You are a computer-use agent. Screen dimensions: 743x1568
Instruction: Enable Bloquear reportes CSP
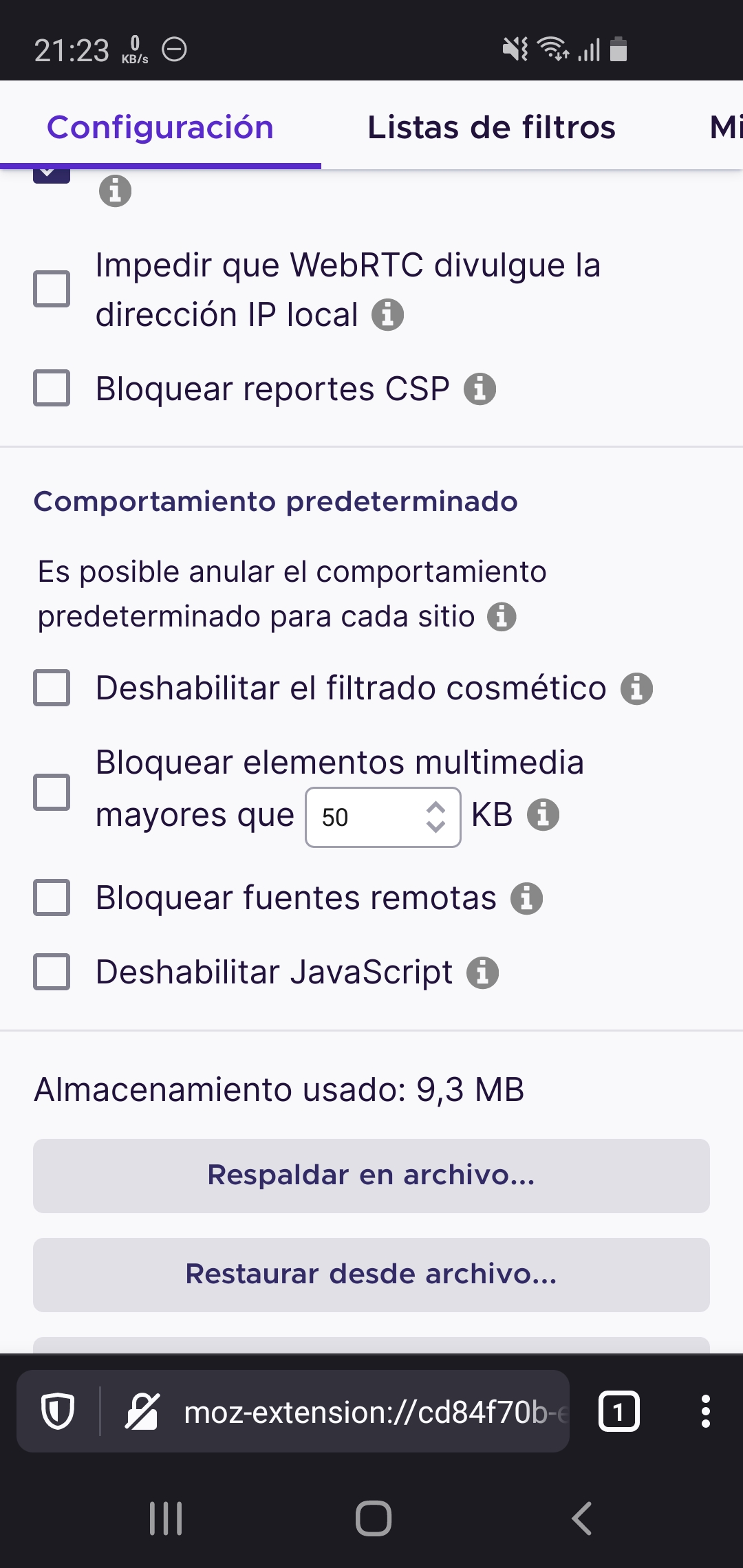tap(52, 389)
